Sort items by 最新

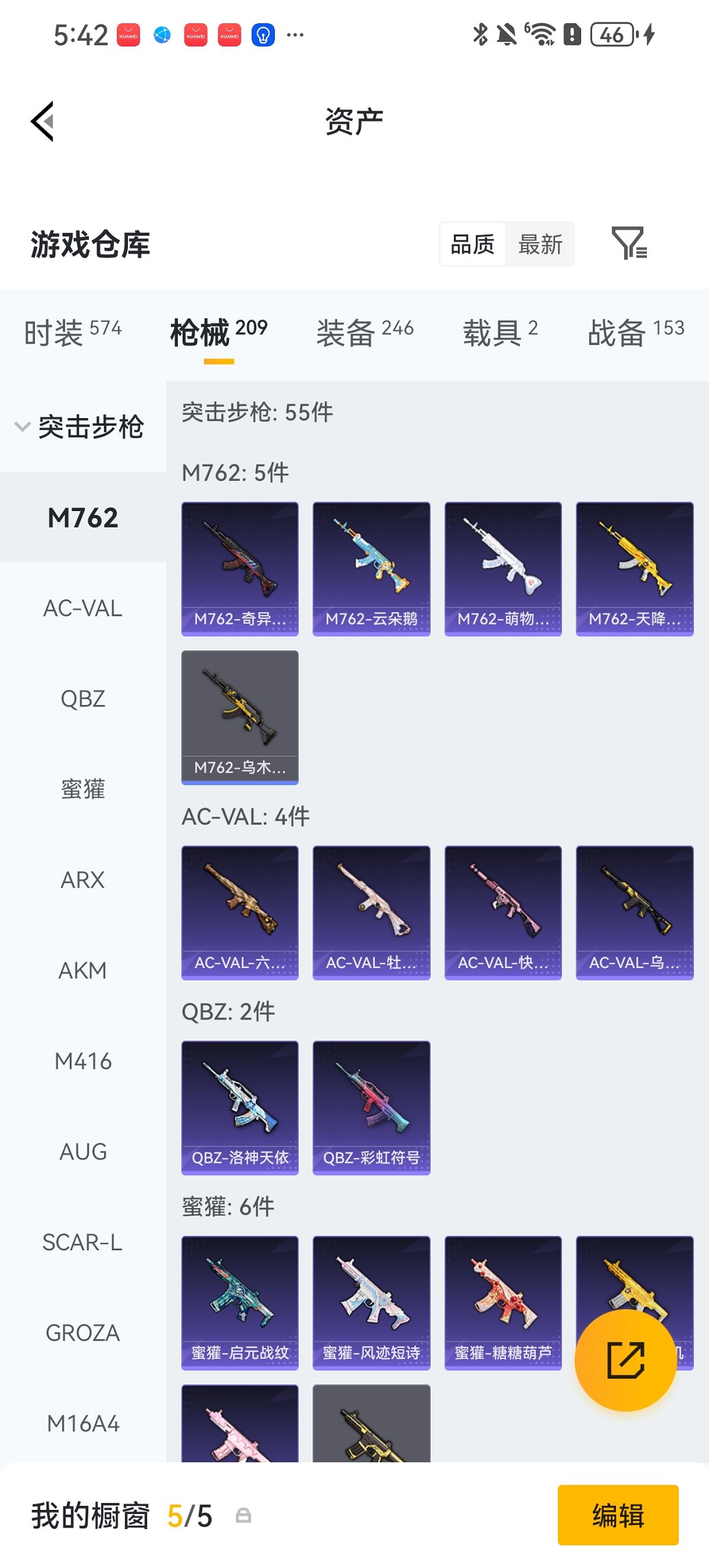[539, 244]
